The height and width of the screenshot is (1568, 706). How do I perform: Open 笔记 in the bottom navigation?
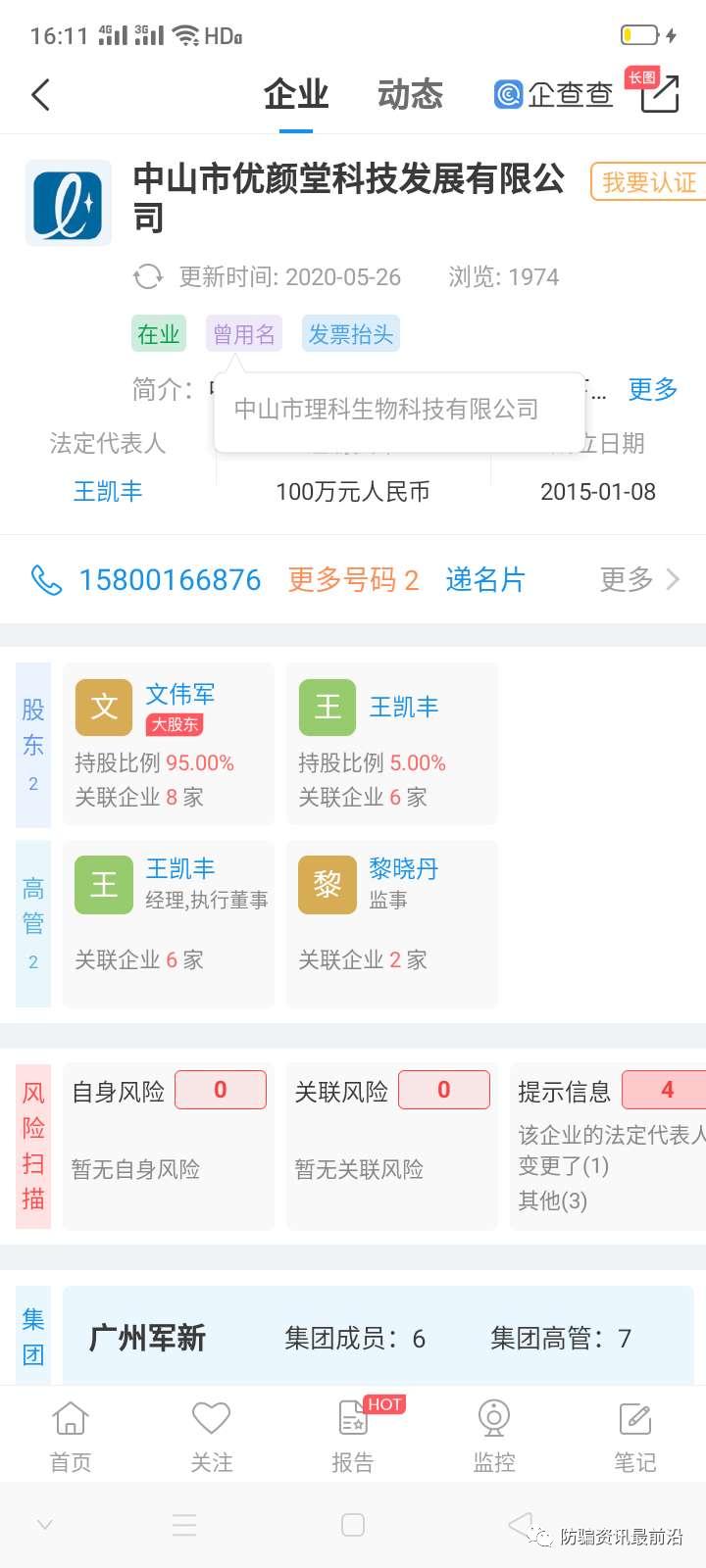pos(634,1433)
